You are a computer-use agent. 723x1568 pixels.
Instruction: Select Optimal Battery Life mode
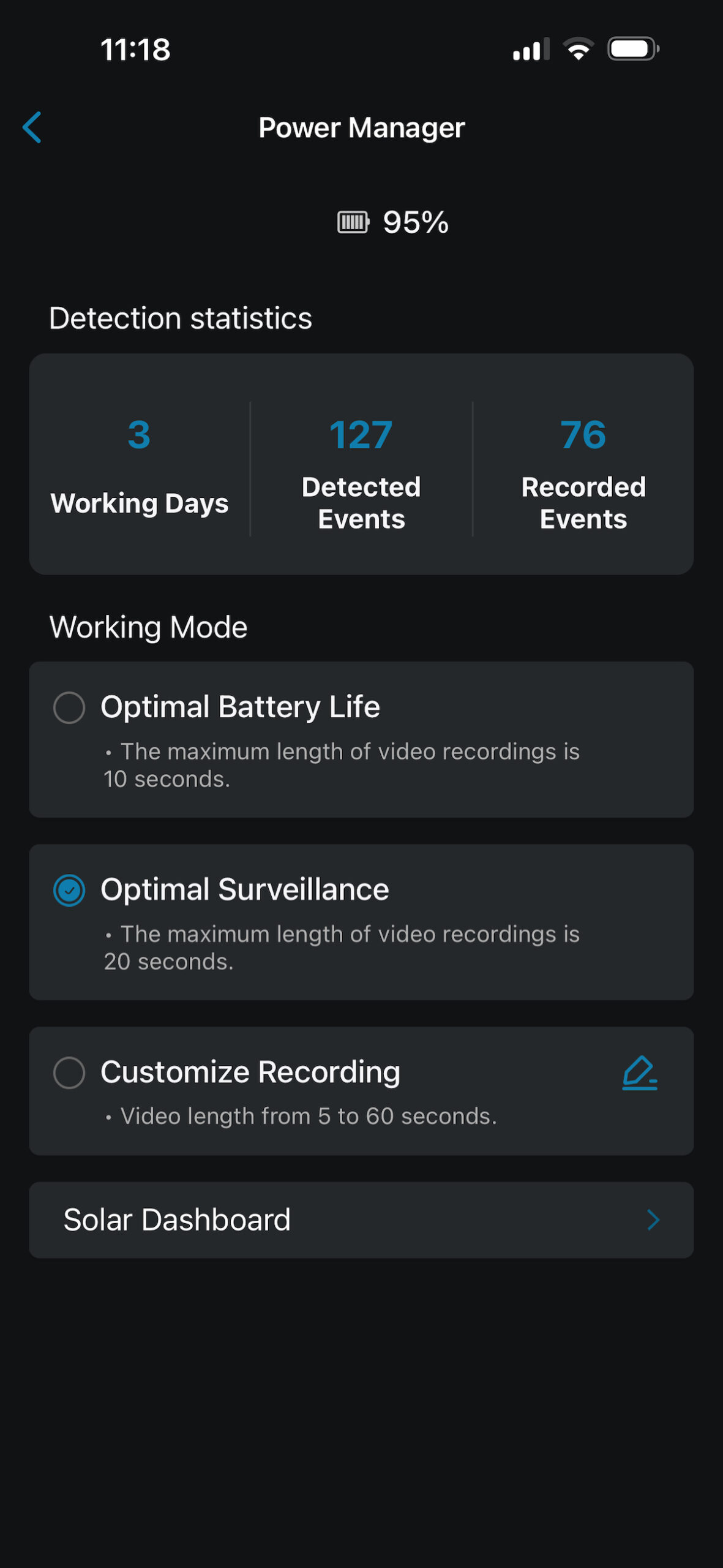pyautogui.click(x=69, y=708)
